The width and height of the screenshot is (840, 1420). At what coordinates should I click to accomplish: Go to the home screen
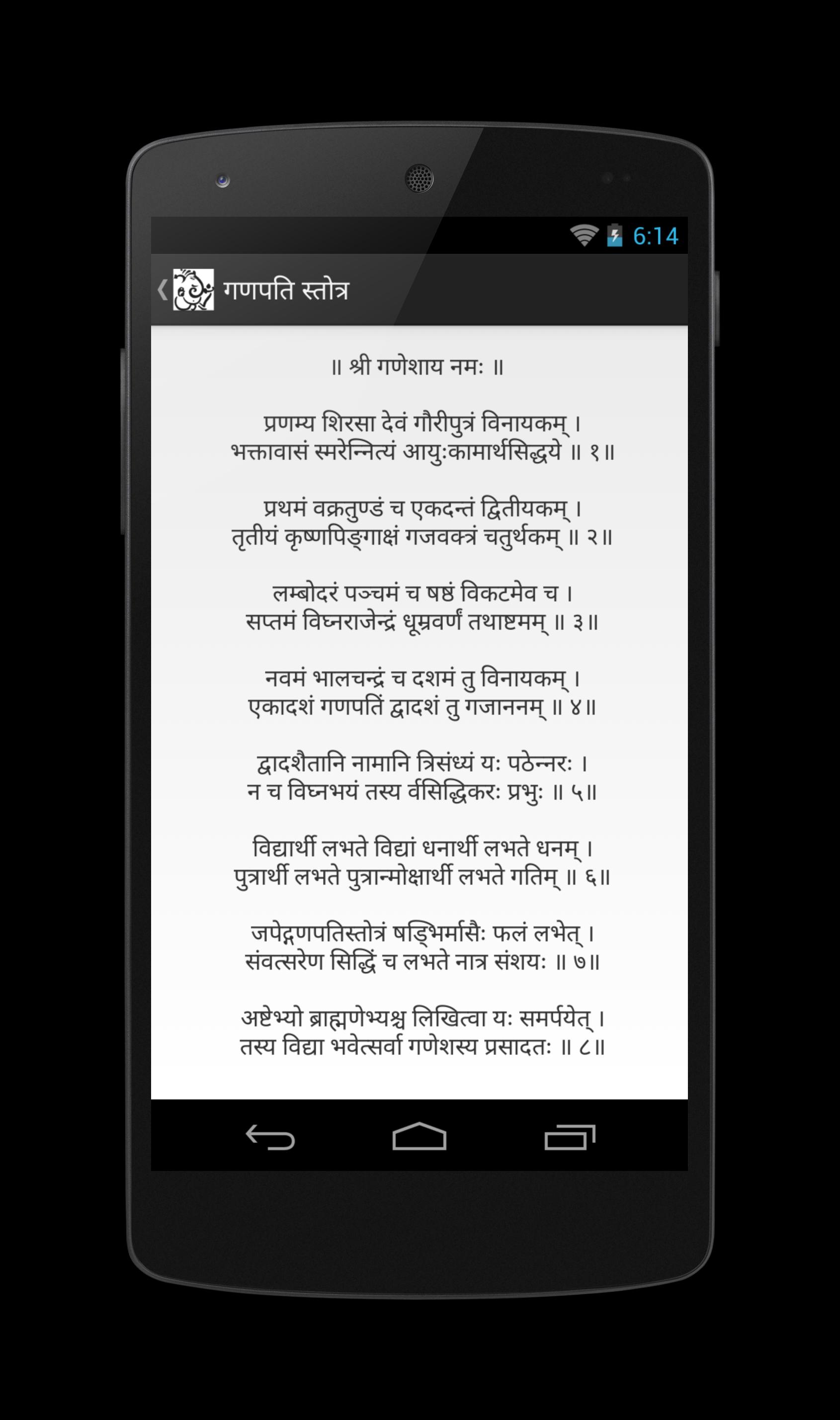[x=419, y=1136]
